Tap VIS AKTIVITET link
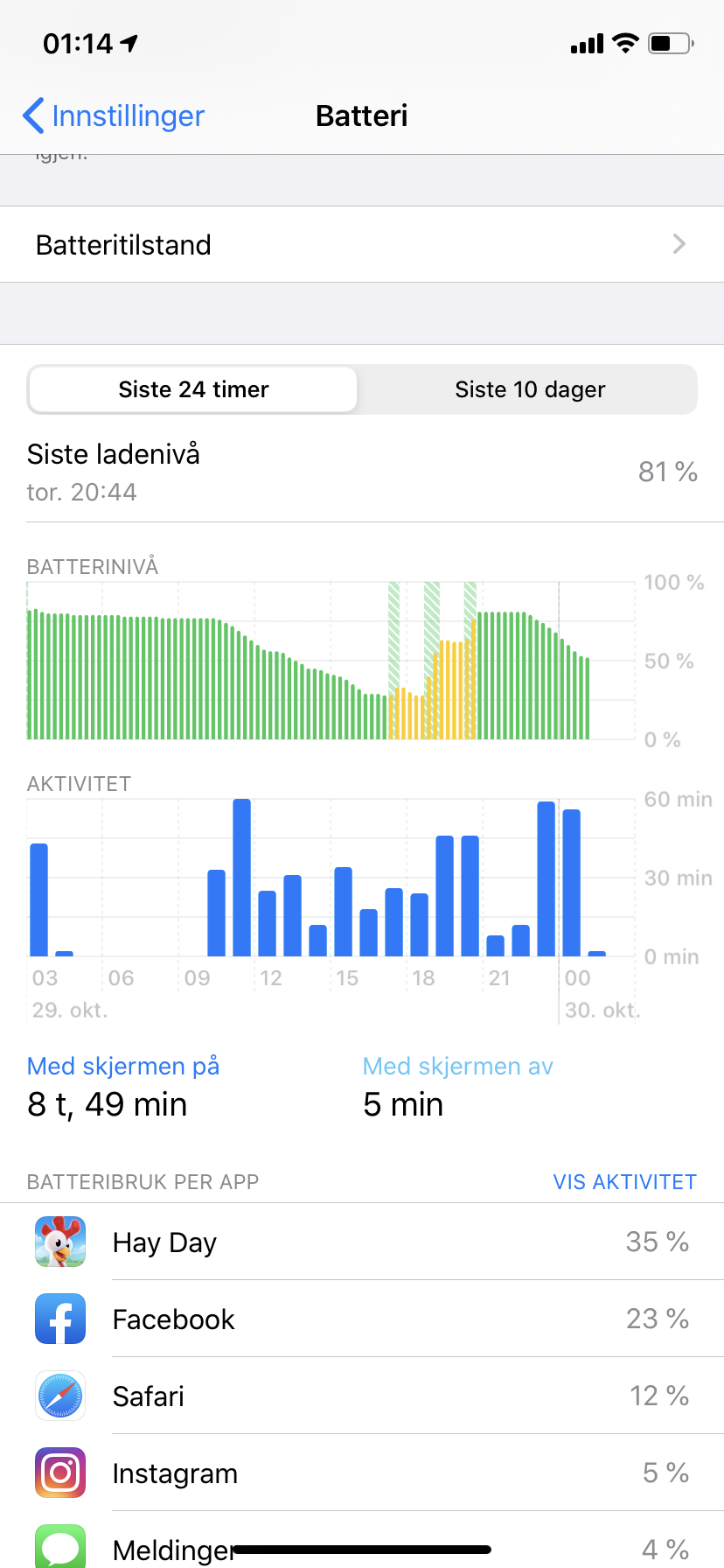Screen dimensions: 724x1568 [x=624, y=1182]
